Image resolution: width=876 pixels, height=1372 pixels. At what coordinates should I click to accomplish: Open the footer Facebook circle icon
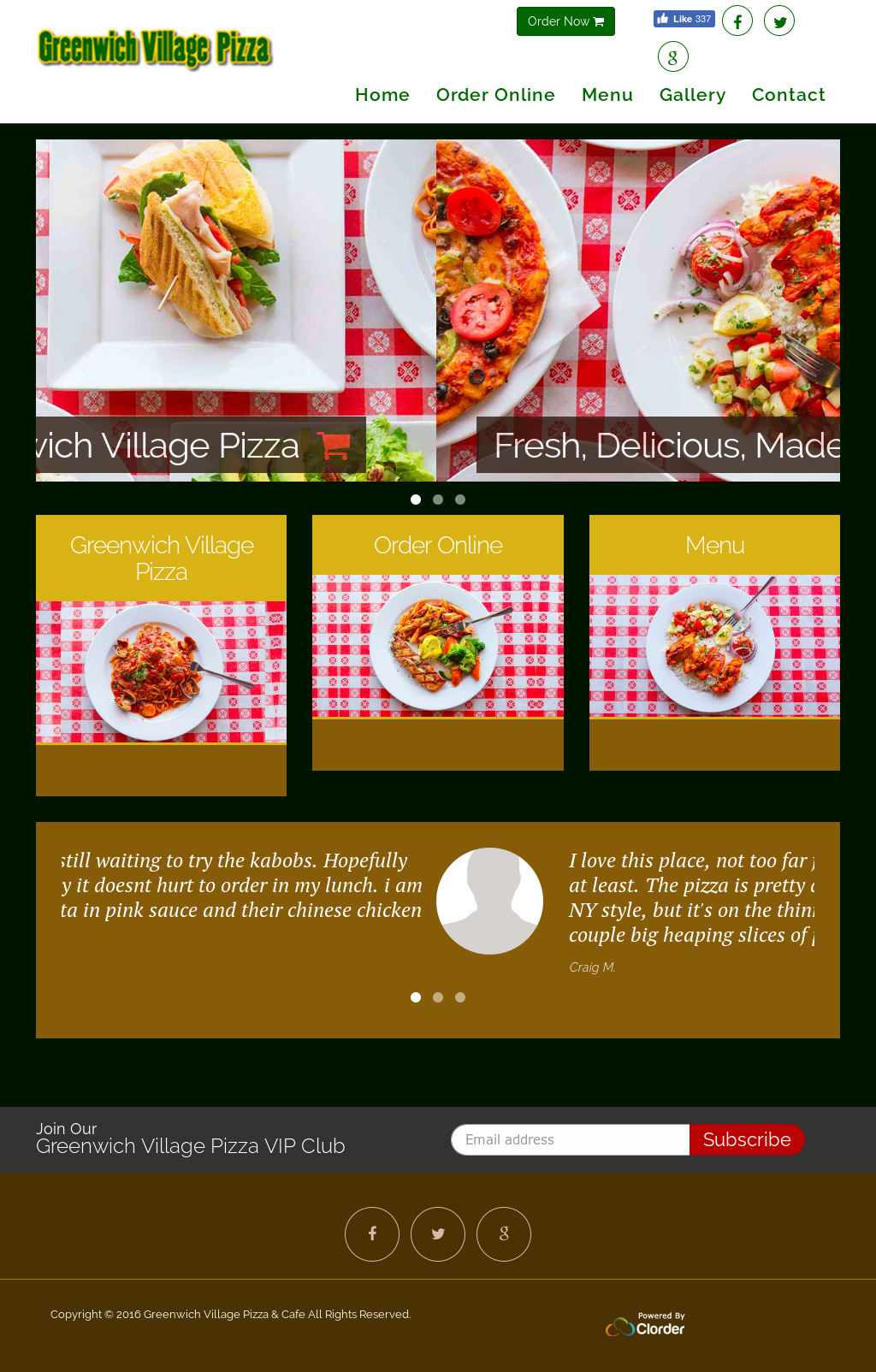(x=372, y=1234)
